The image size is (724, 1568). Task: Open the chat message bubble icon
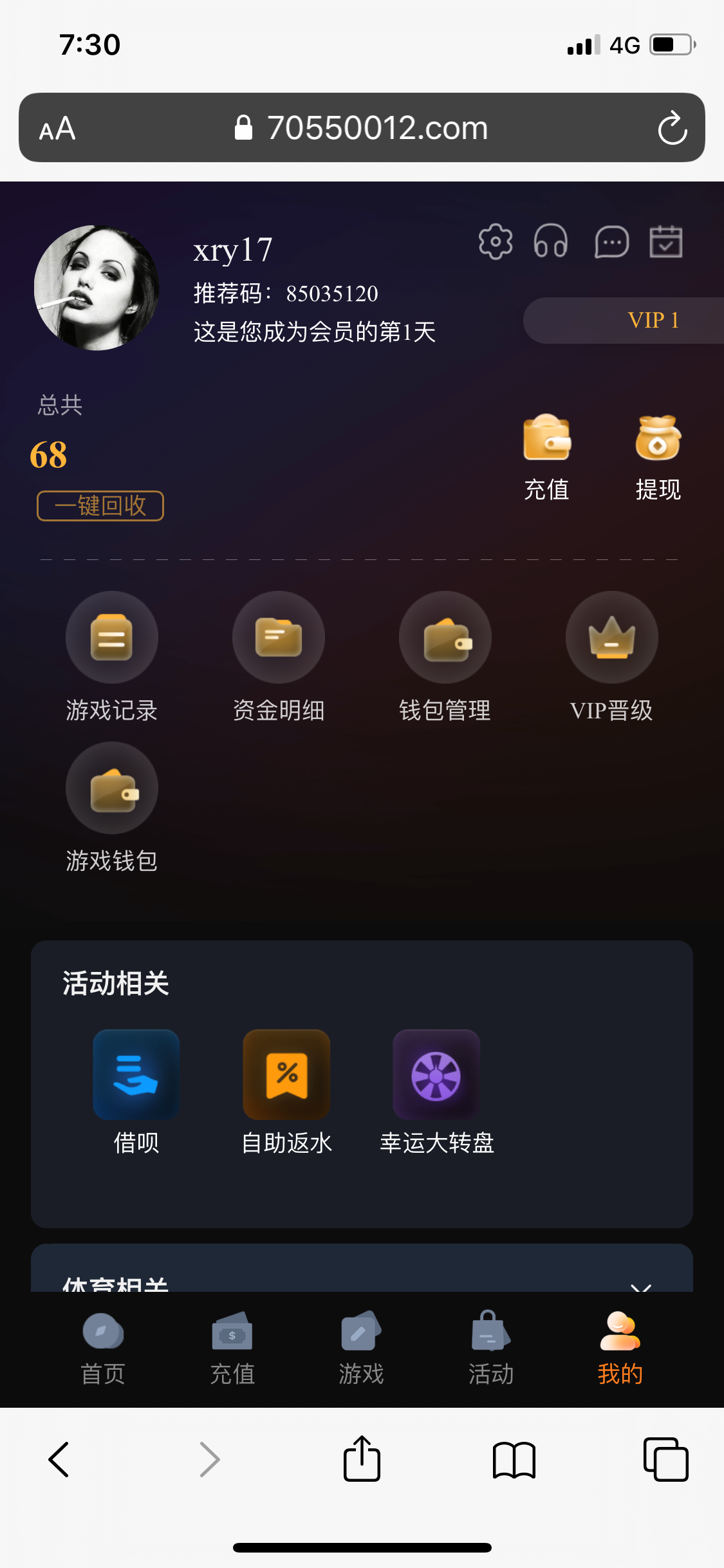coord(610,241)
